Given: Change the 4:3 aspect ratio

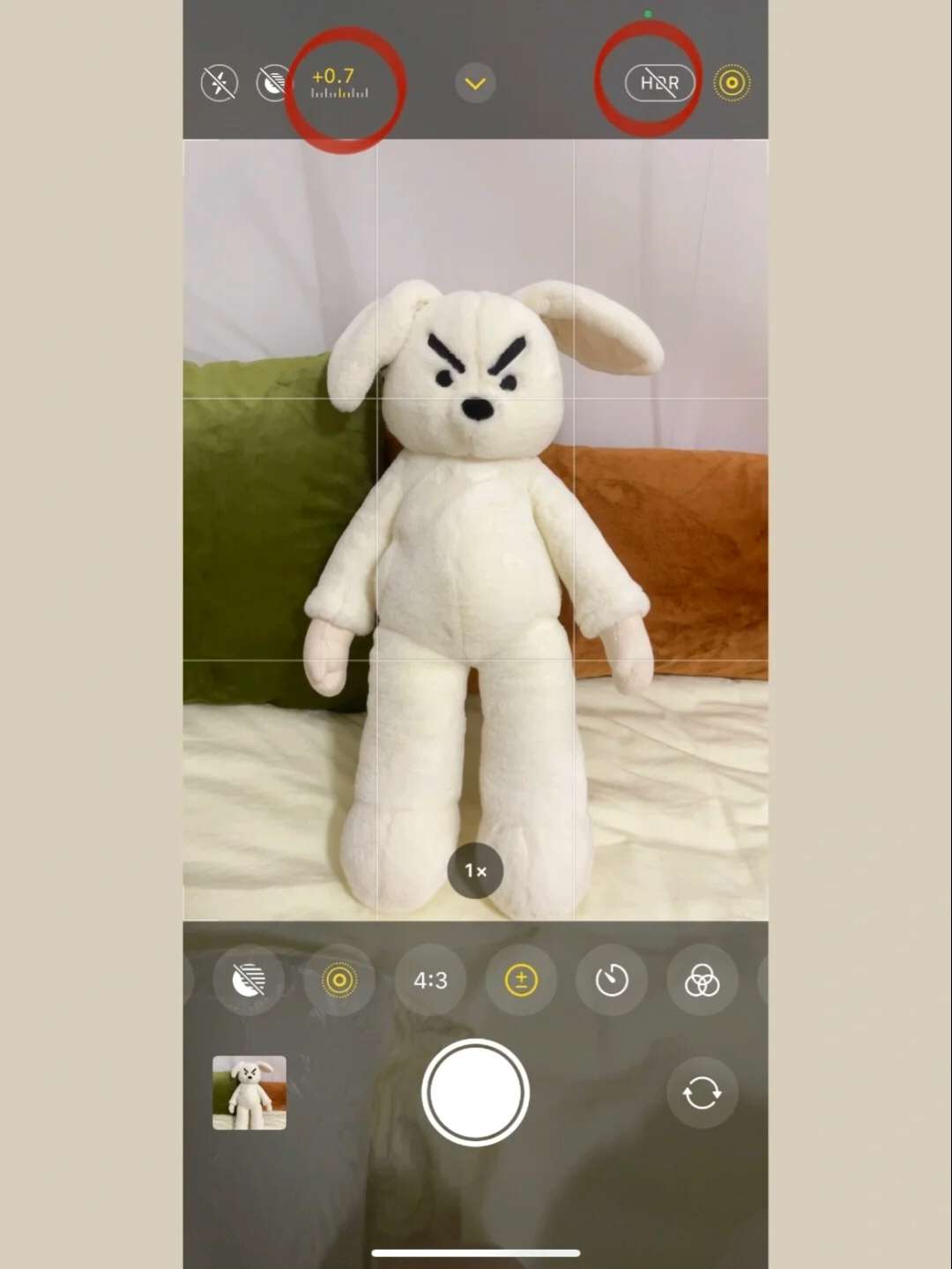Looking at the screenshot, I should [430, 980].
